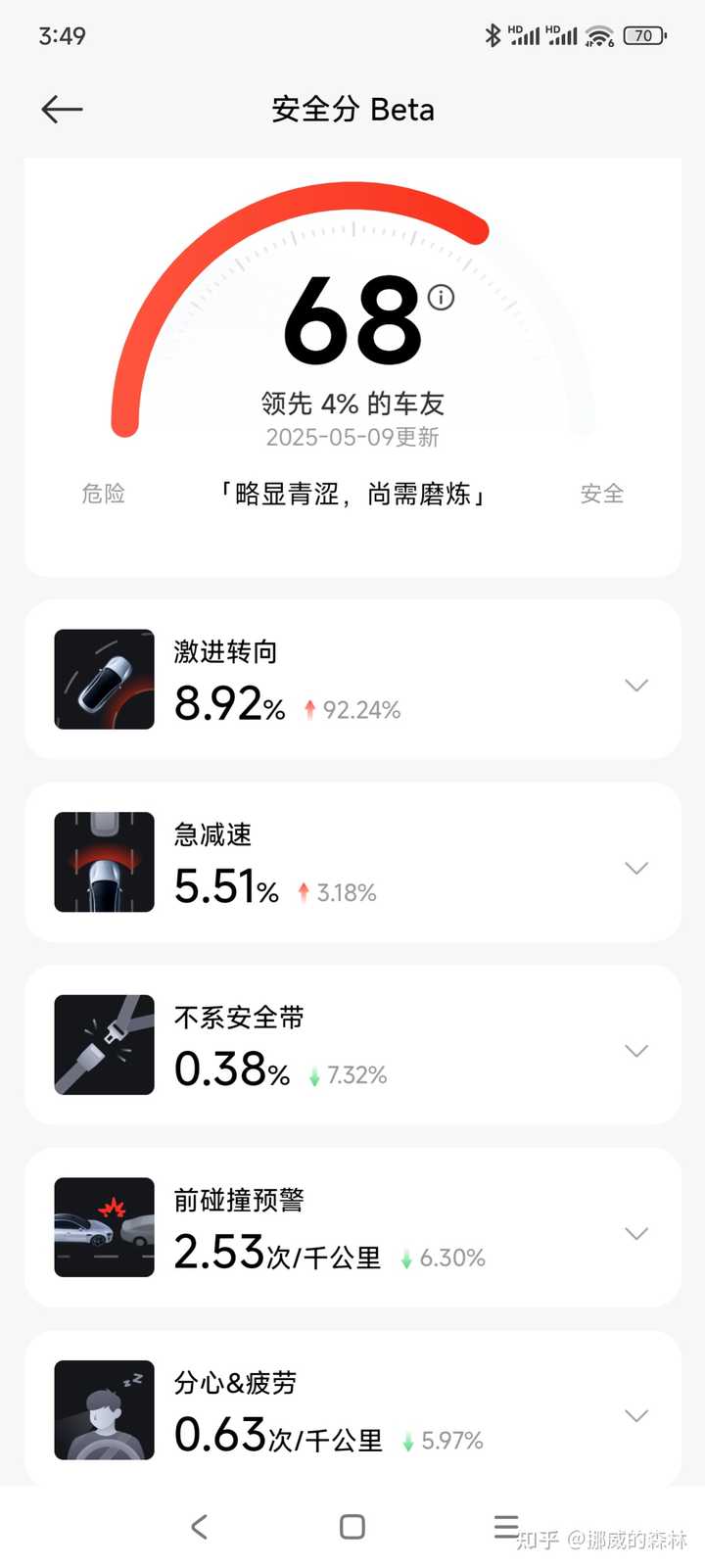Go back from the 安全分 Beta page
Screen dimensions: 705x1568
[62, 110]
